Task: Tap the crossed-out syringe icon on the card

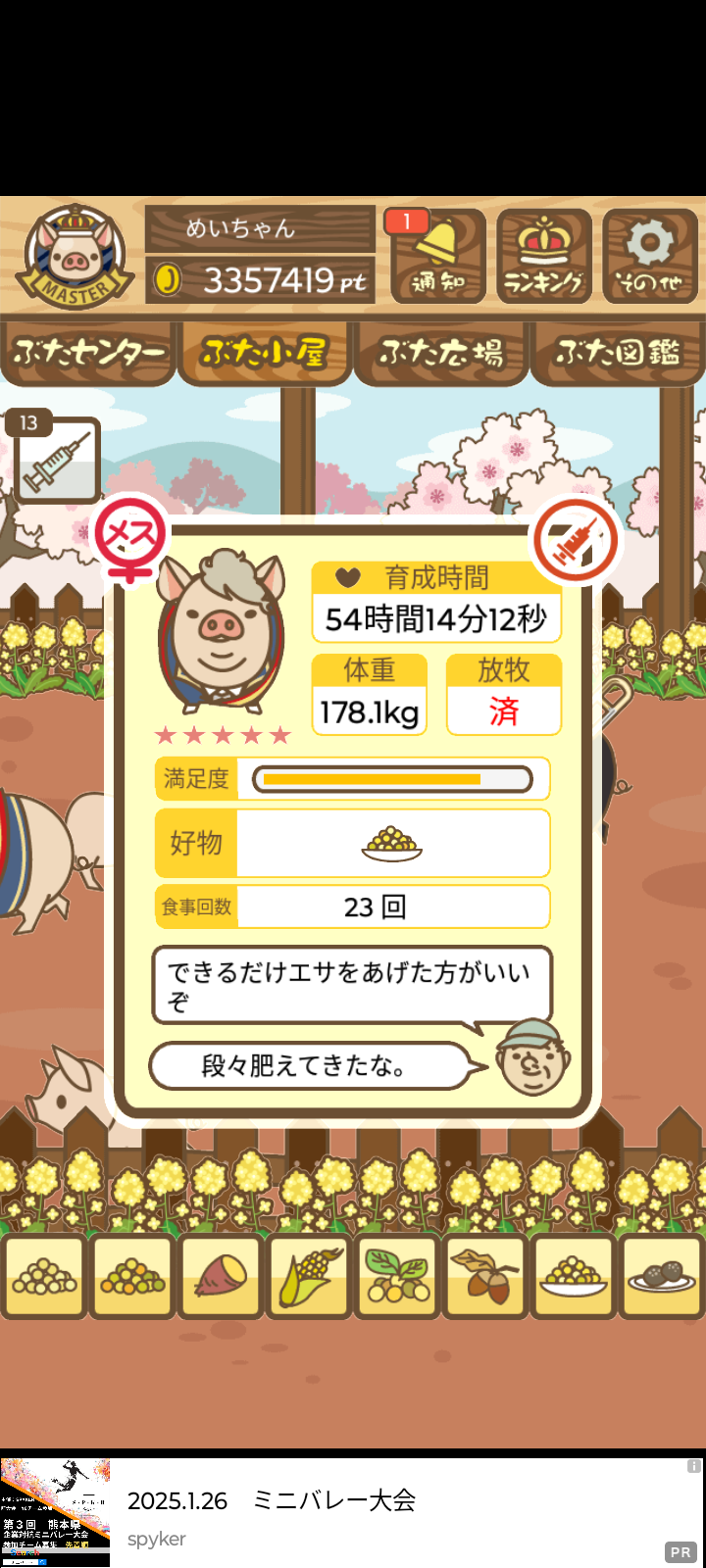Action: pyautogui.click(x=576, y=541)
